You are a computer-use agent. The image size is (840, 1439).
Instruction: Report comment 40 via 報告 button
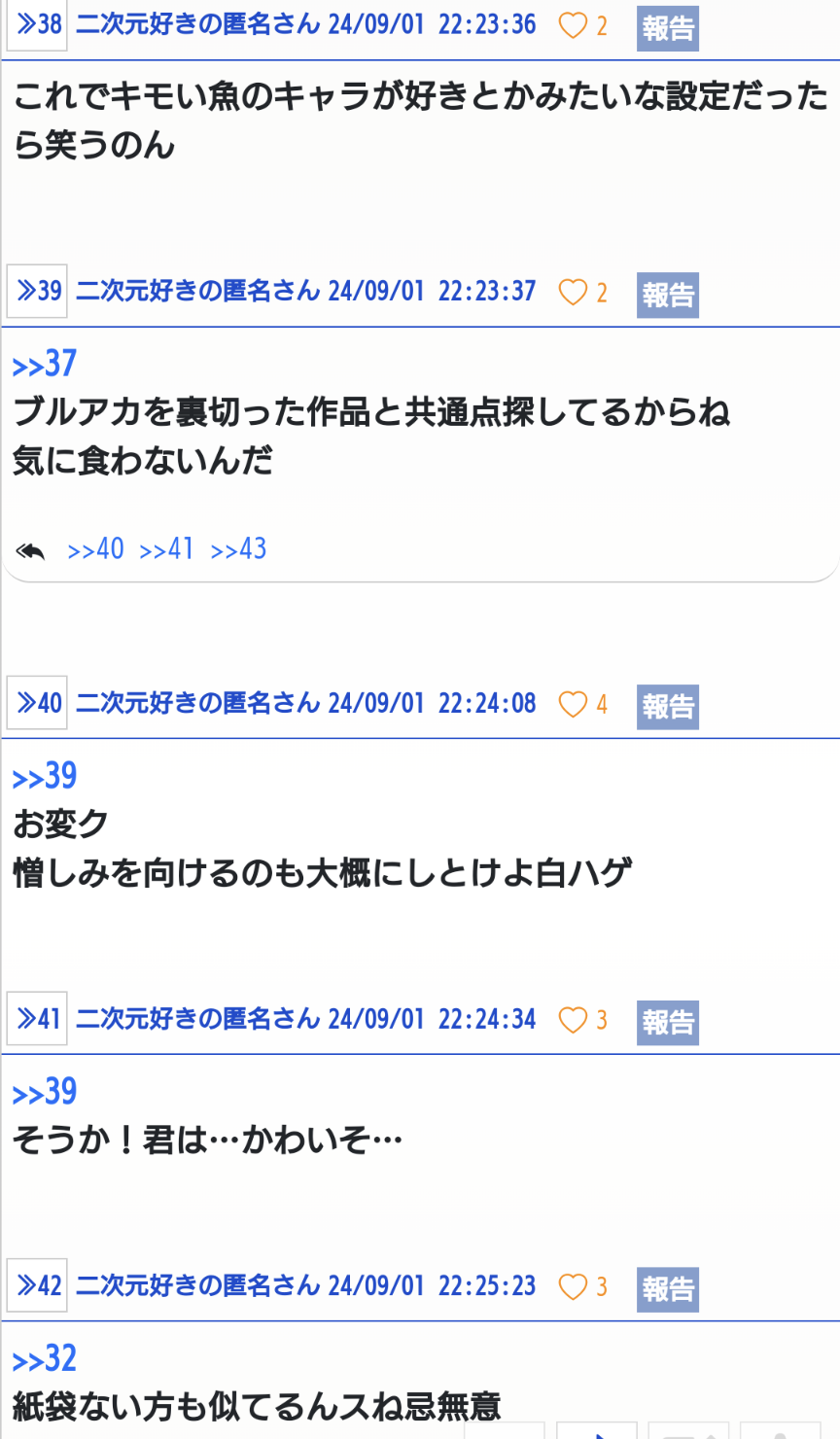(x=668, y=707)
